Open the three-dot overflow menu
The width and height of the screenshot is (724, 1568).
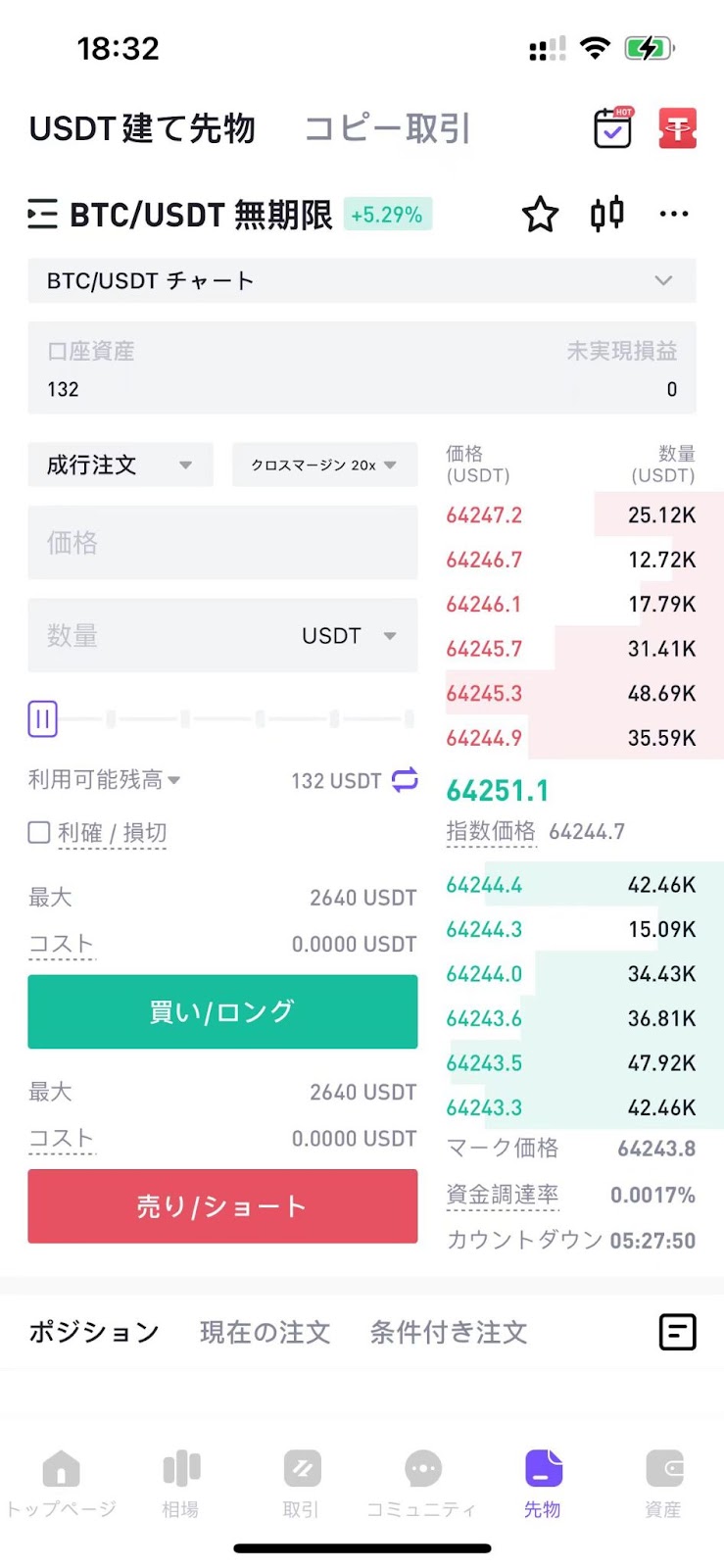click(x=674, y=214)
